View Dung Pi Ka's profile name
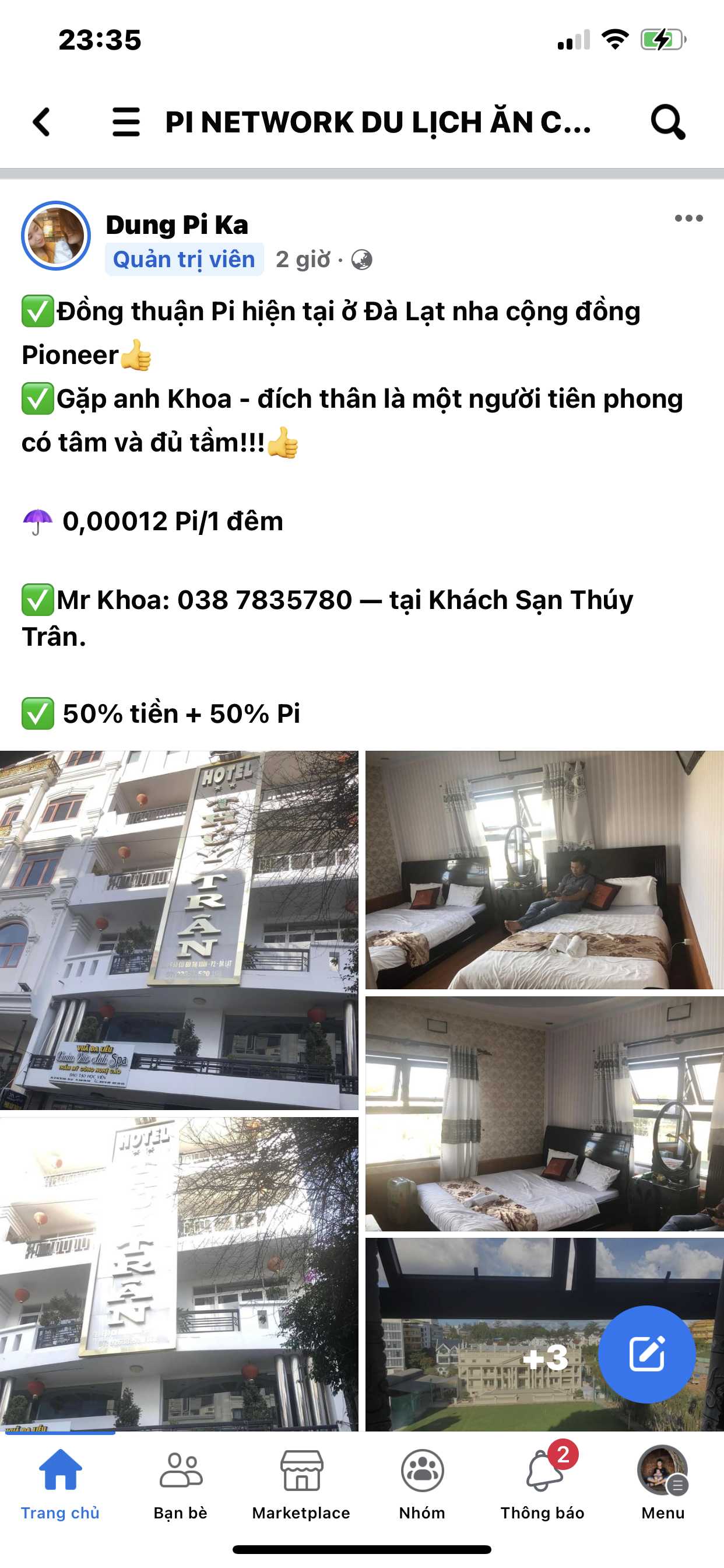 pyautogui.click(x=177, y=225)
